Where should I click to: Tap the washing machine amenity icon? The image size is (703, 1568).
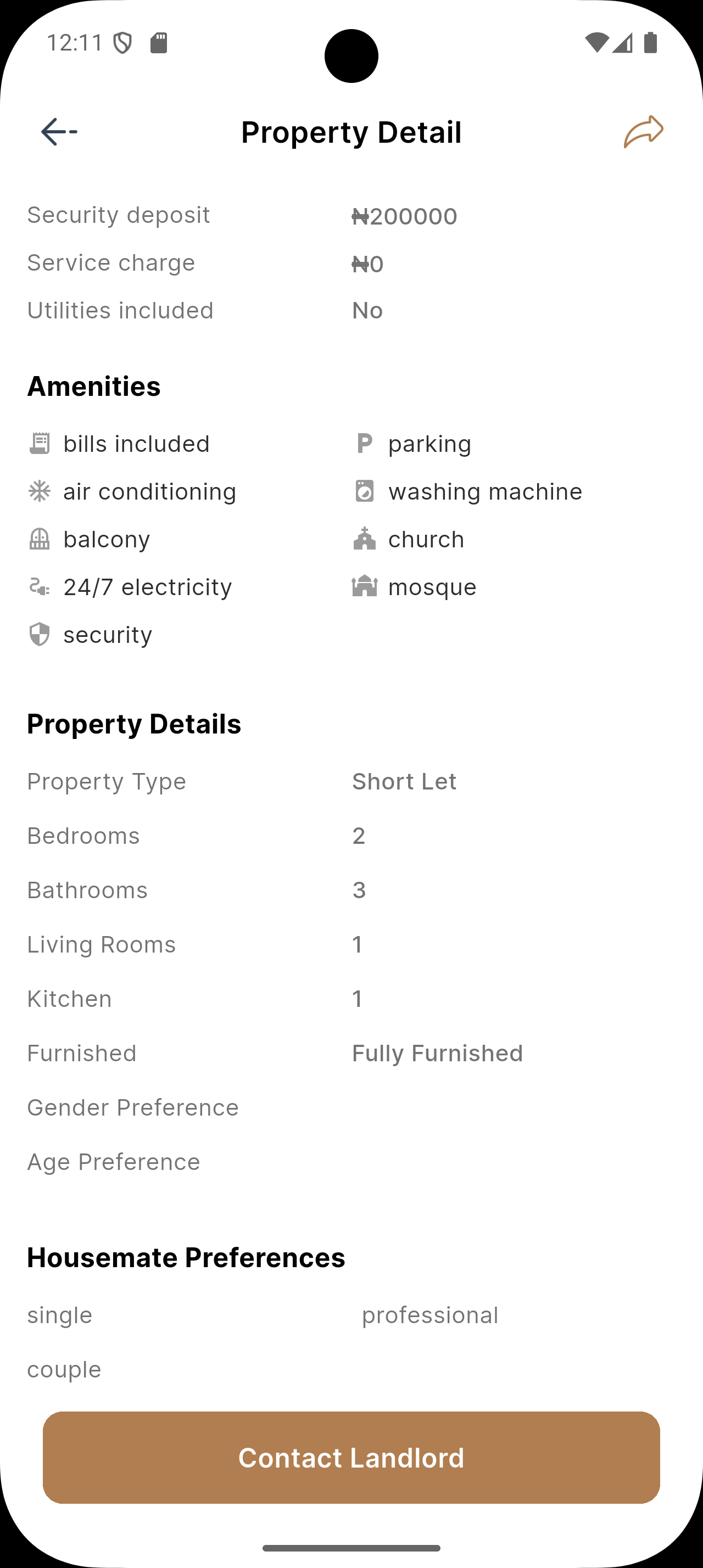[x=364, y=491]
